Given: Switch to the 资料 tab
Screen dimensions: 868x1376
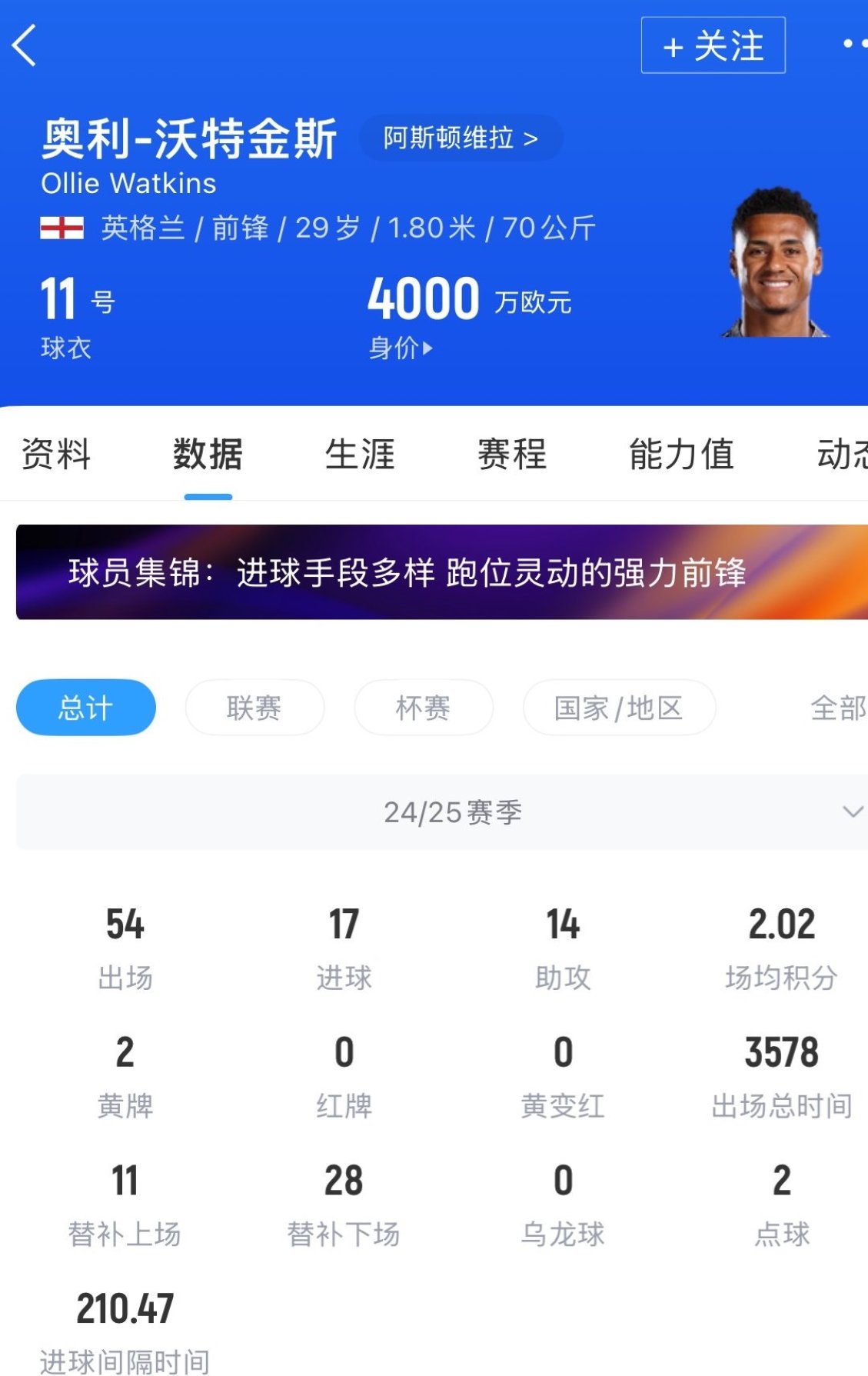Looking at the screenshot, I should tap(56, 454).
